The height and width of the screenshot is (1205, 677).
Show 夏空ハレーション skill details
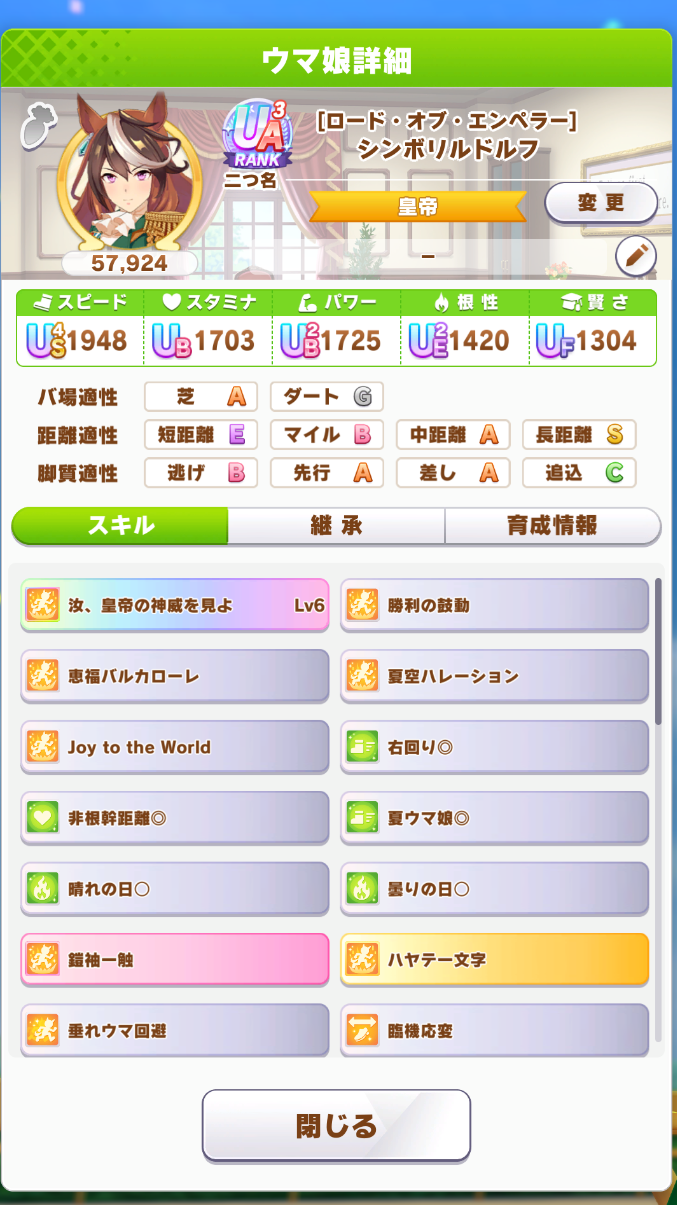[495, 676]
